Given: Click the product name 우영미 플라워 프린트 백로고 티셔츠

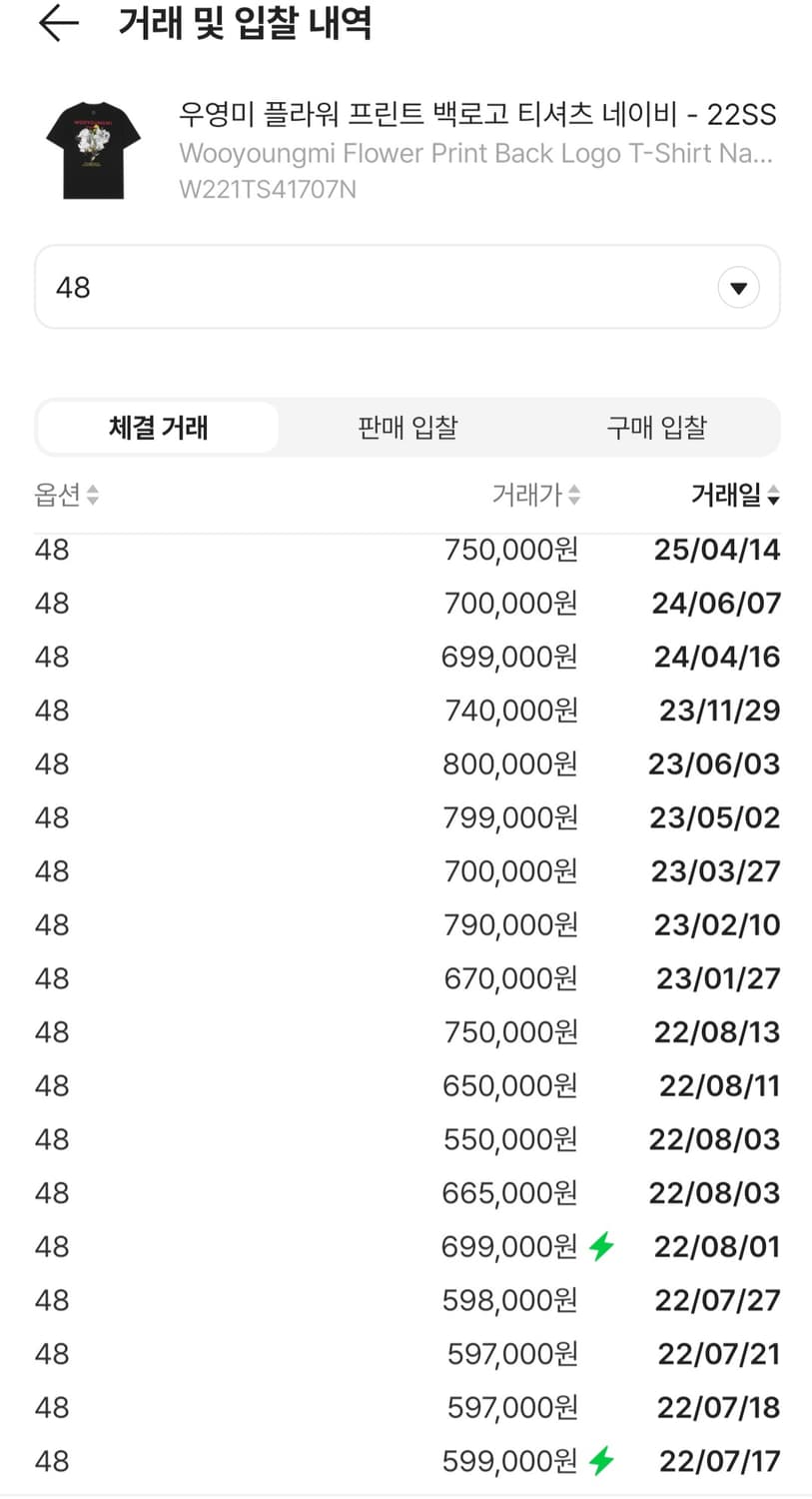Looking at the screenshot, I should pyautogui.click(x=400, y=114).
